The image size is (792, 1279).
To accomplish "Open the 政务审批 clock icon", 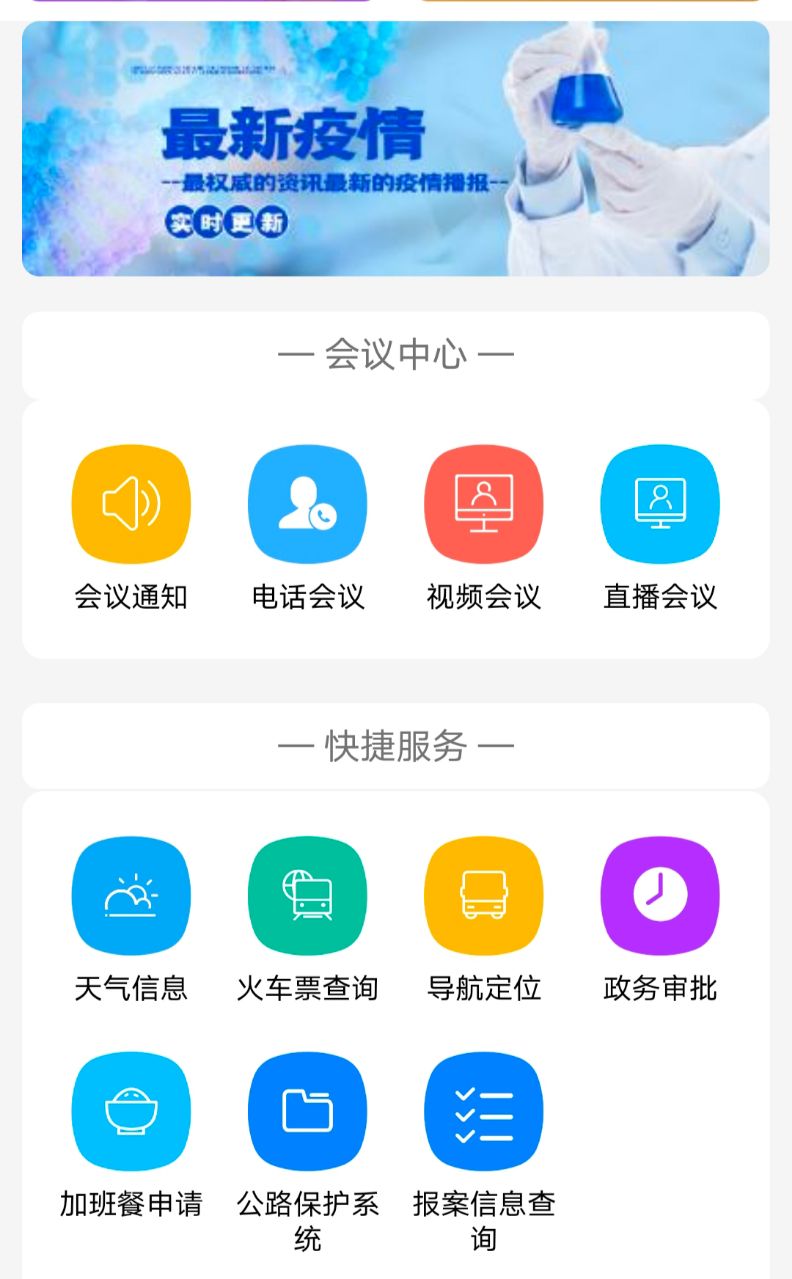I will [x=659, y=895].
